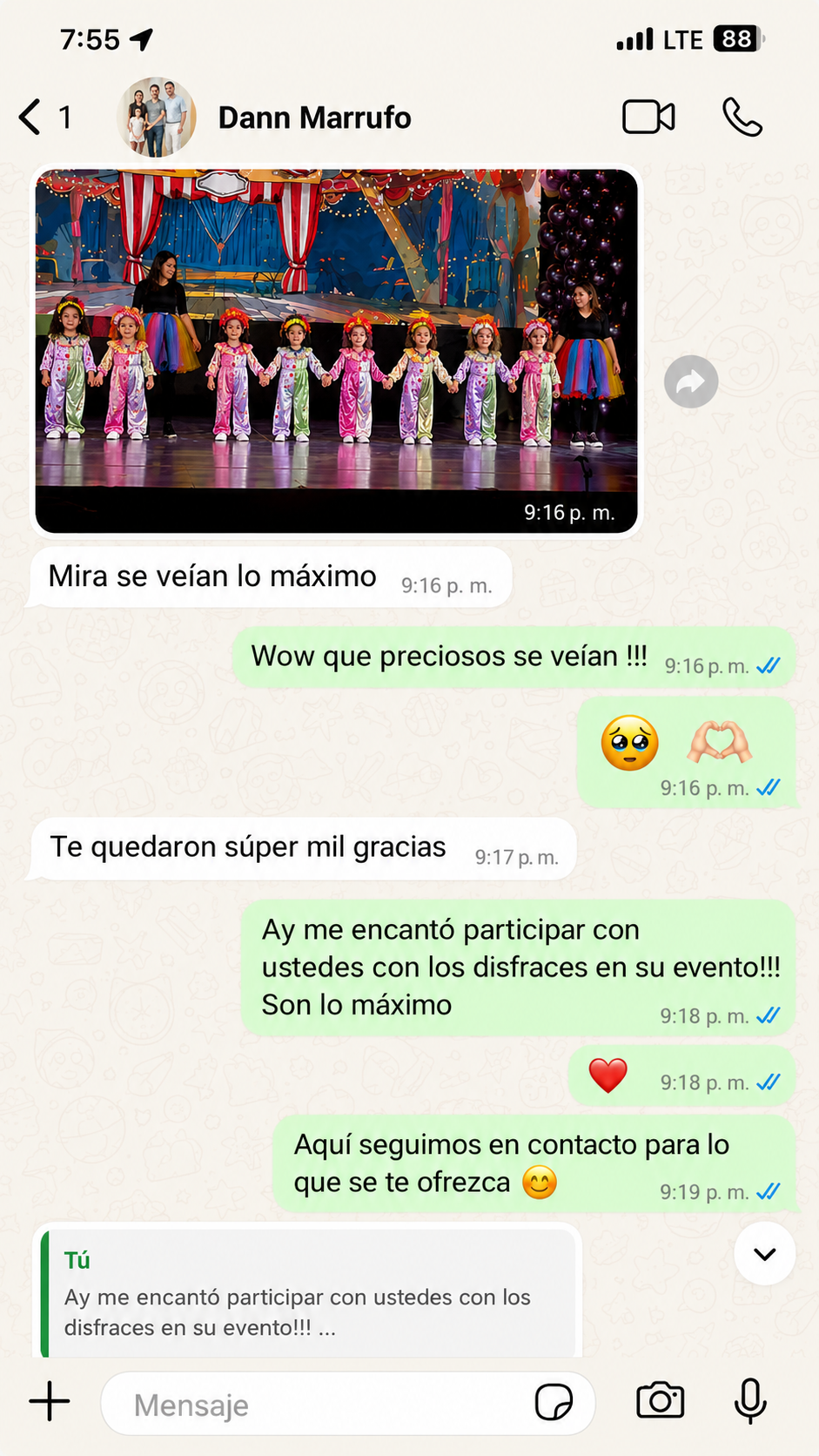Image resolution: width=819 pixels, height=1456 pixels.
Task: Jump to the latest messages
Action: click(765, 1254)
